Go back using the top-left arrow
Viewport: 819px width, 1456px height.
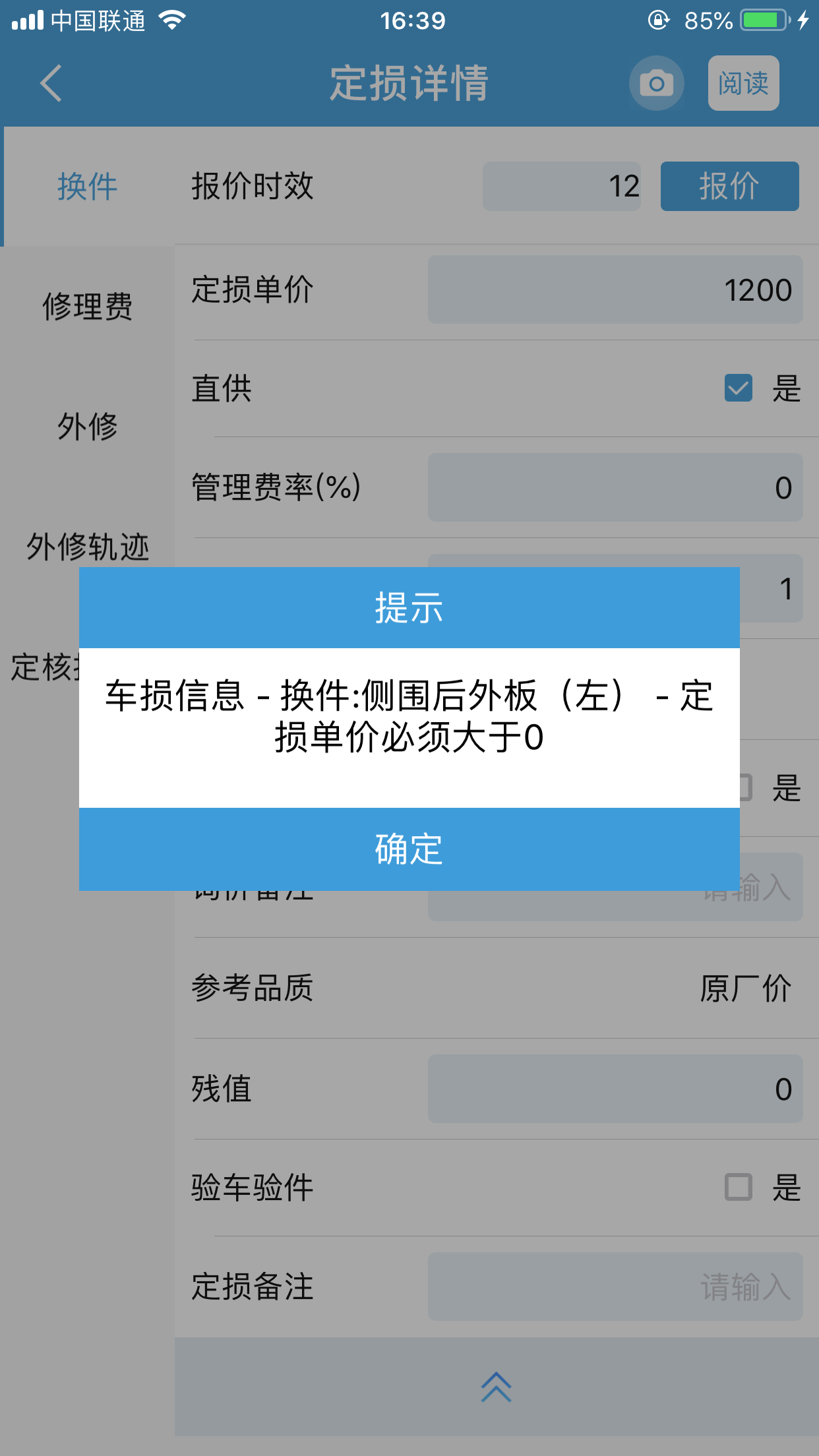coord(51,83)
